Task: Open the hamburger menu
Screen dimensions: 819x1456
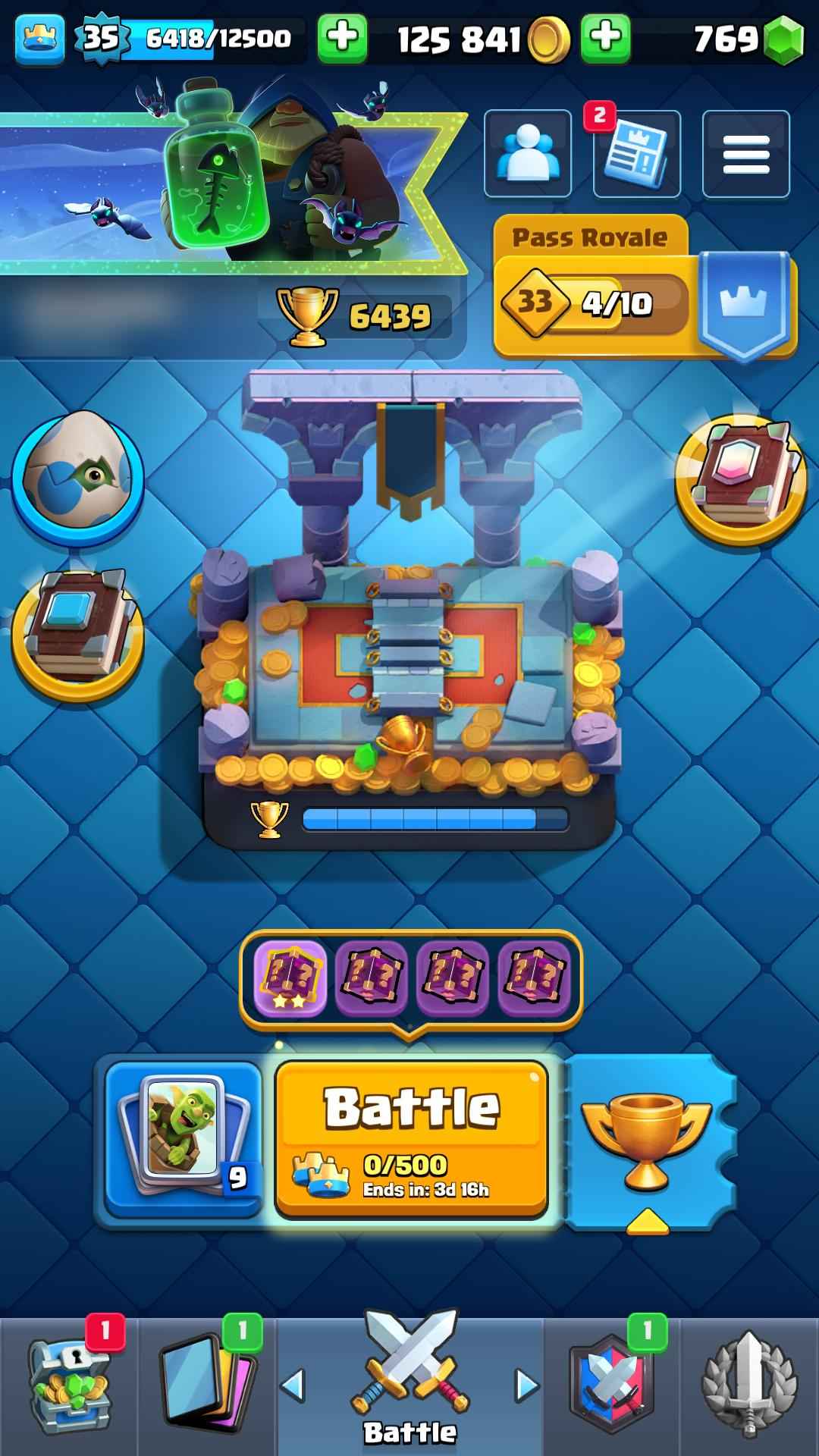Action: 745,154
